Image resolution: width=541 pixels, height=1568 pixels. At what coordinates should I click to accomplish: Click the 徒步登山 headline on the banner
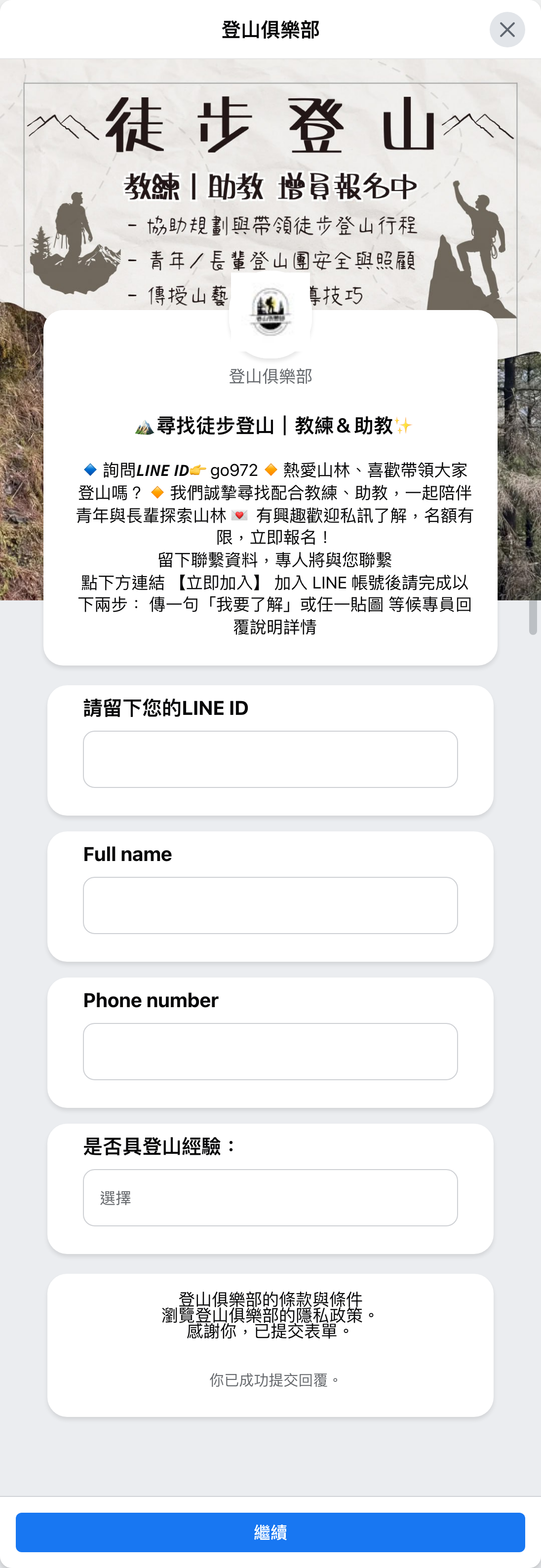click(270, 125)
